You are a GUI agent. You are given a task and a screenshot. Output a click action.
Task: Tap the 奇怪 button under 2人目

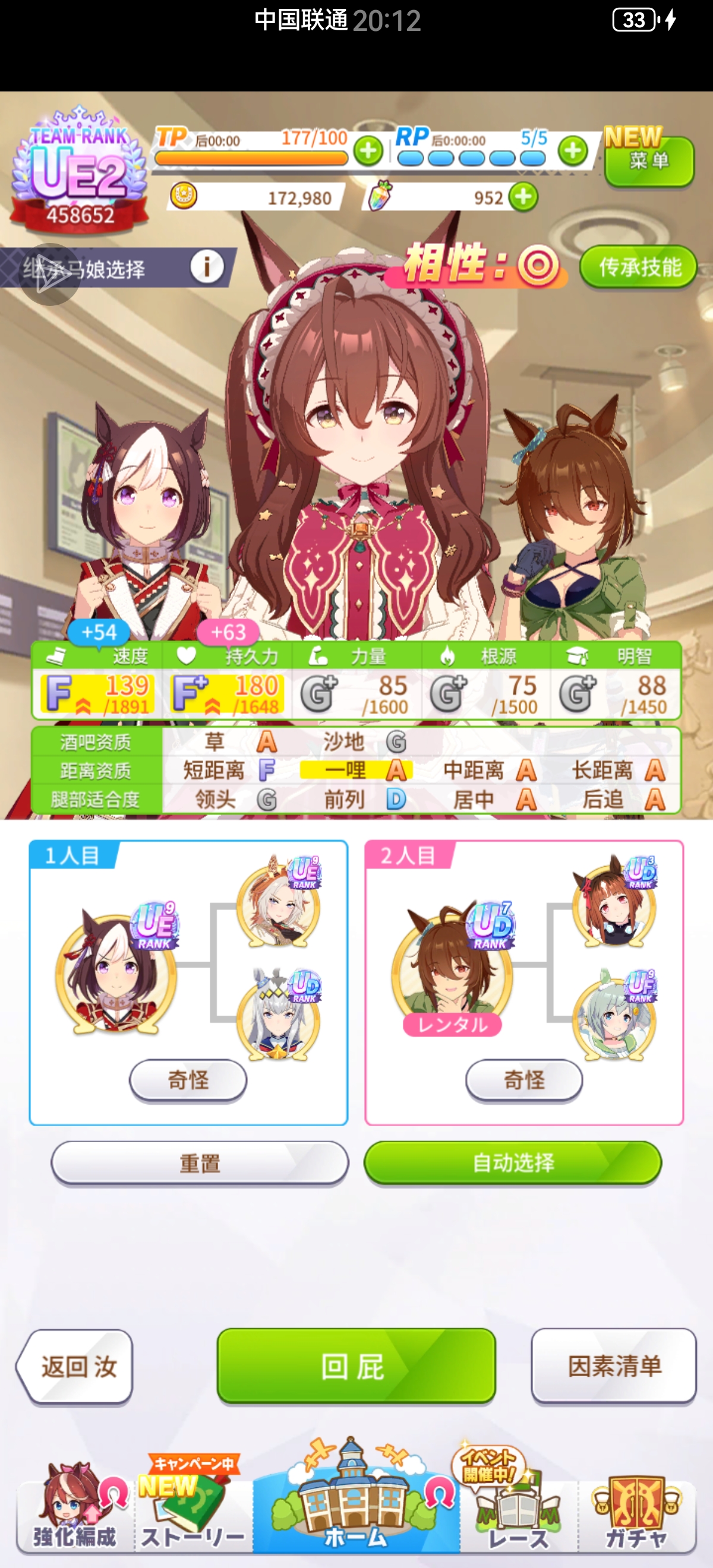pos(524,1080)
